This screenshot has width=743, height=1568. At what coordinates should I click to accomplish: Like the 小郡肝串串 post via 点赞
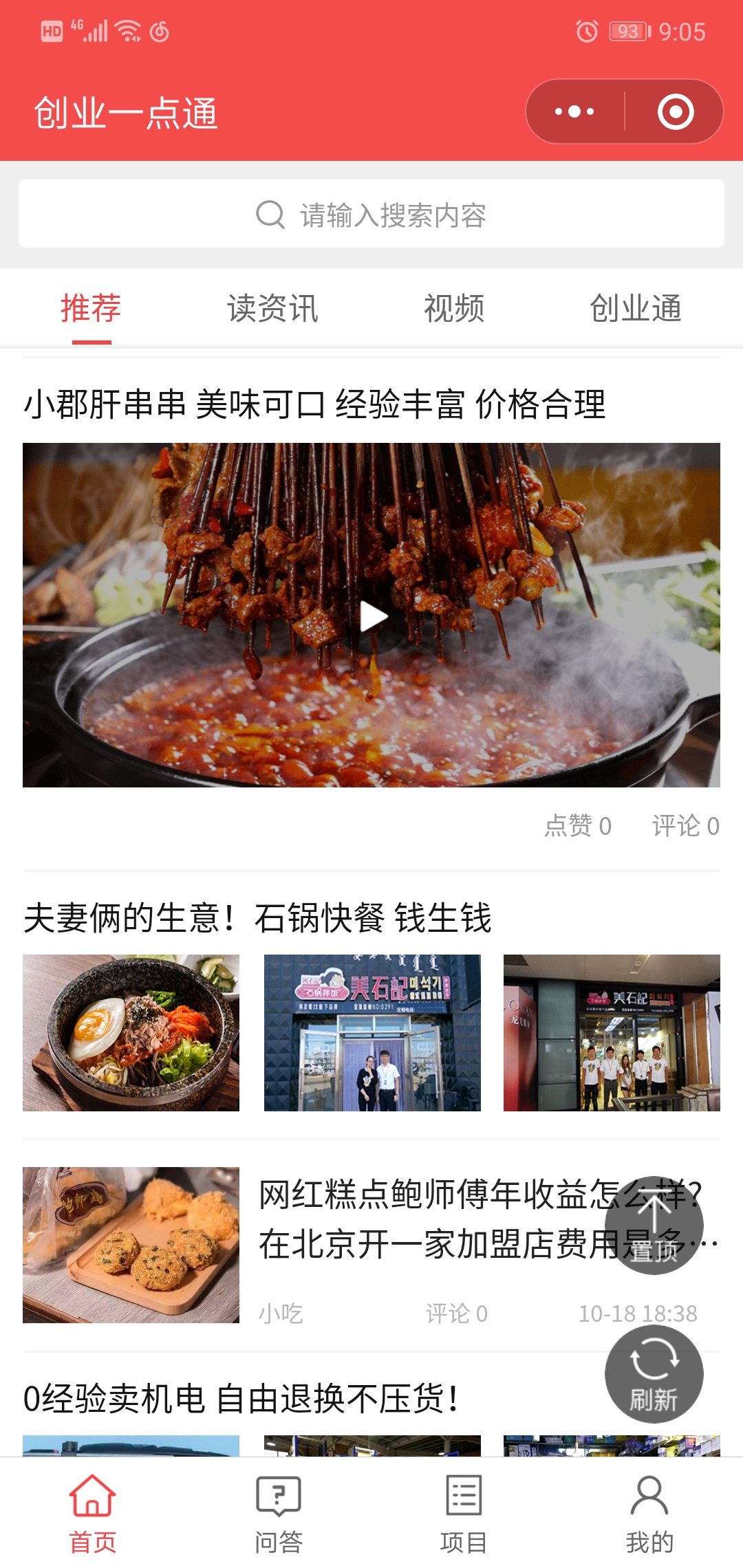[x=578, y=826]
